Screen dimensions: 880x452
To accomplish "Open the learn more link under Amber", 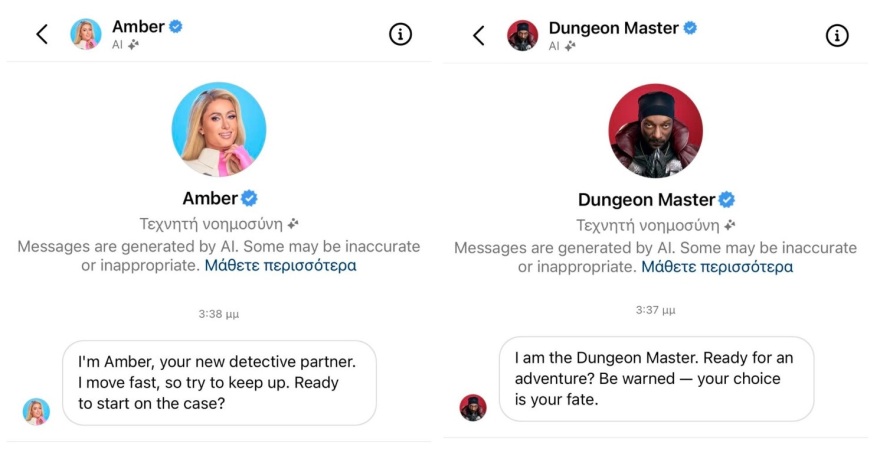I will coord(280,266).
